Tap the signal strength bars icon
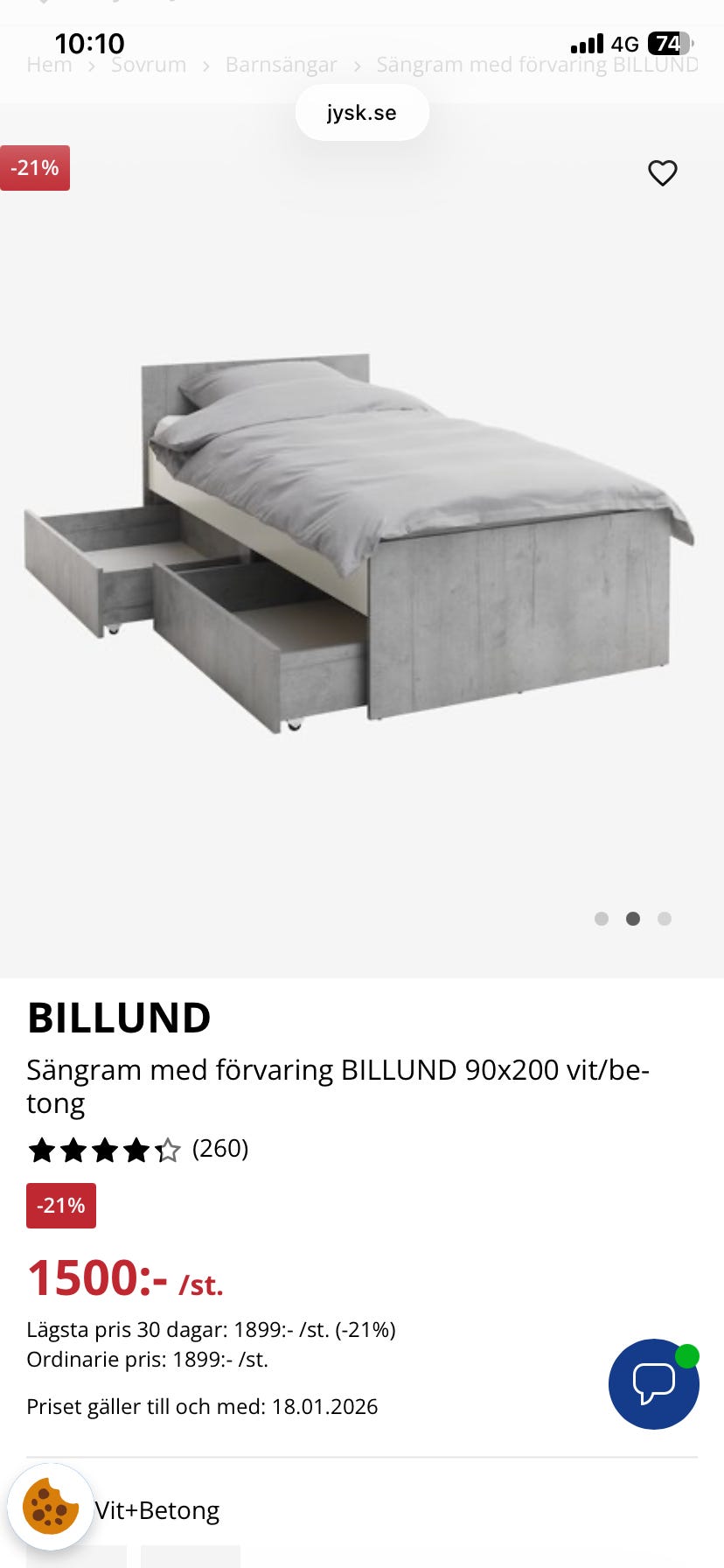 (589, 42)
